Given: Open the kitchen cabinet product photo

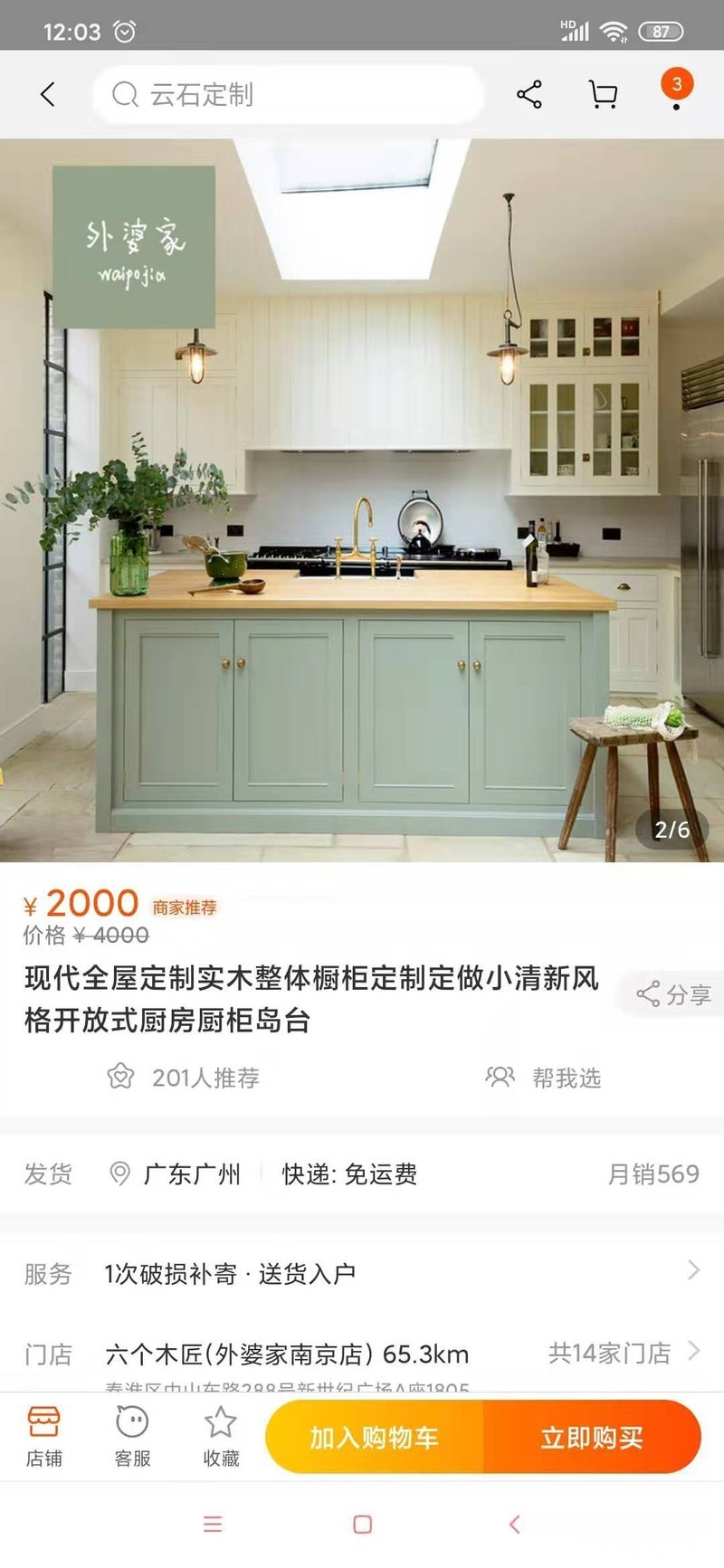Looking at the screenshot, I should [362, 500].
